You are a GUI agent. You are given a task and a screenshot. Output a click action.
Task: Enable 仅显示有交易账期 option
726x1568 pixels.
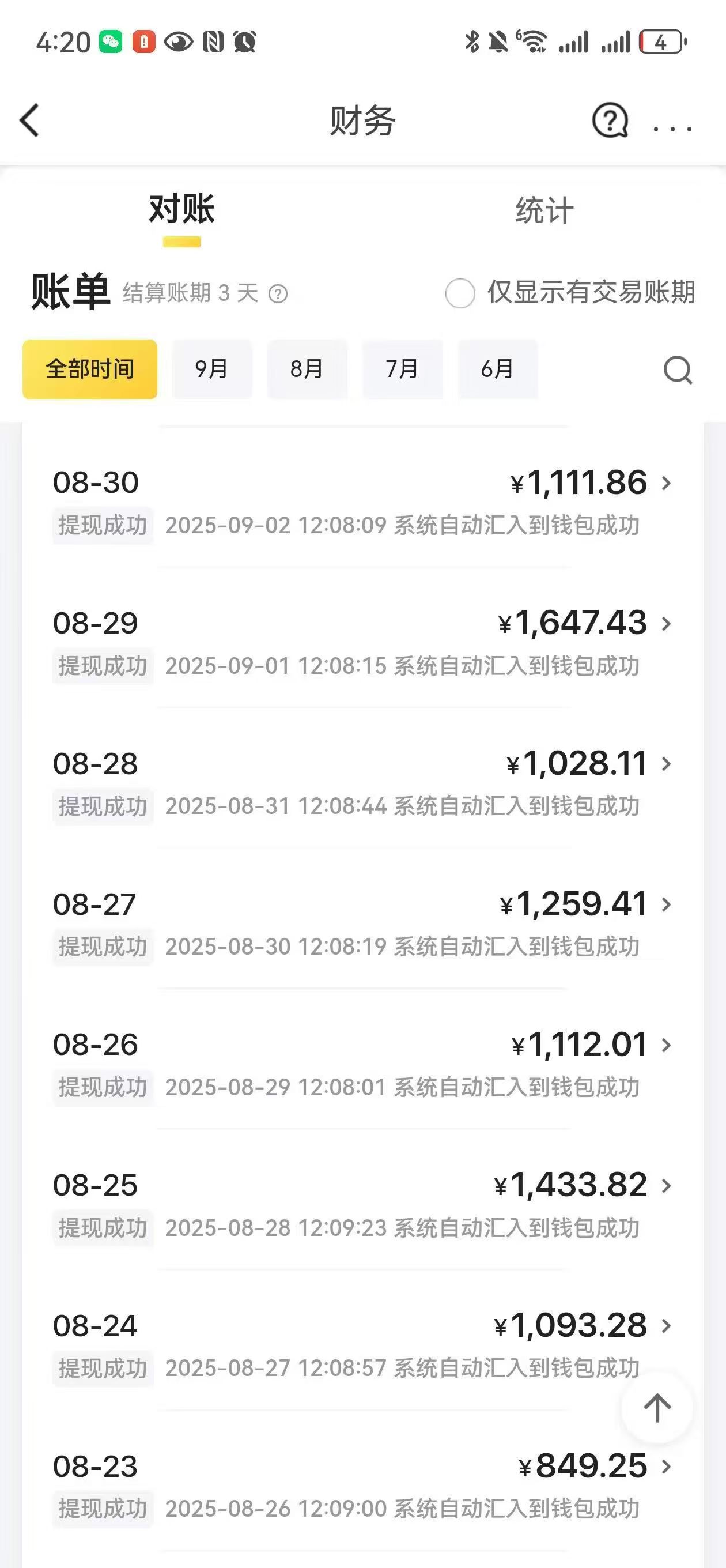click(461, 293)
